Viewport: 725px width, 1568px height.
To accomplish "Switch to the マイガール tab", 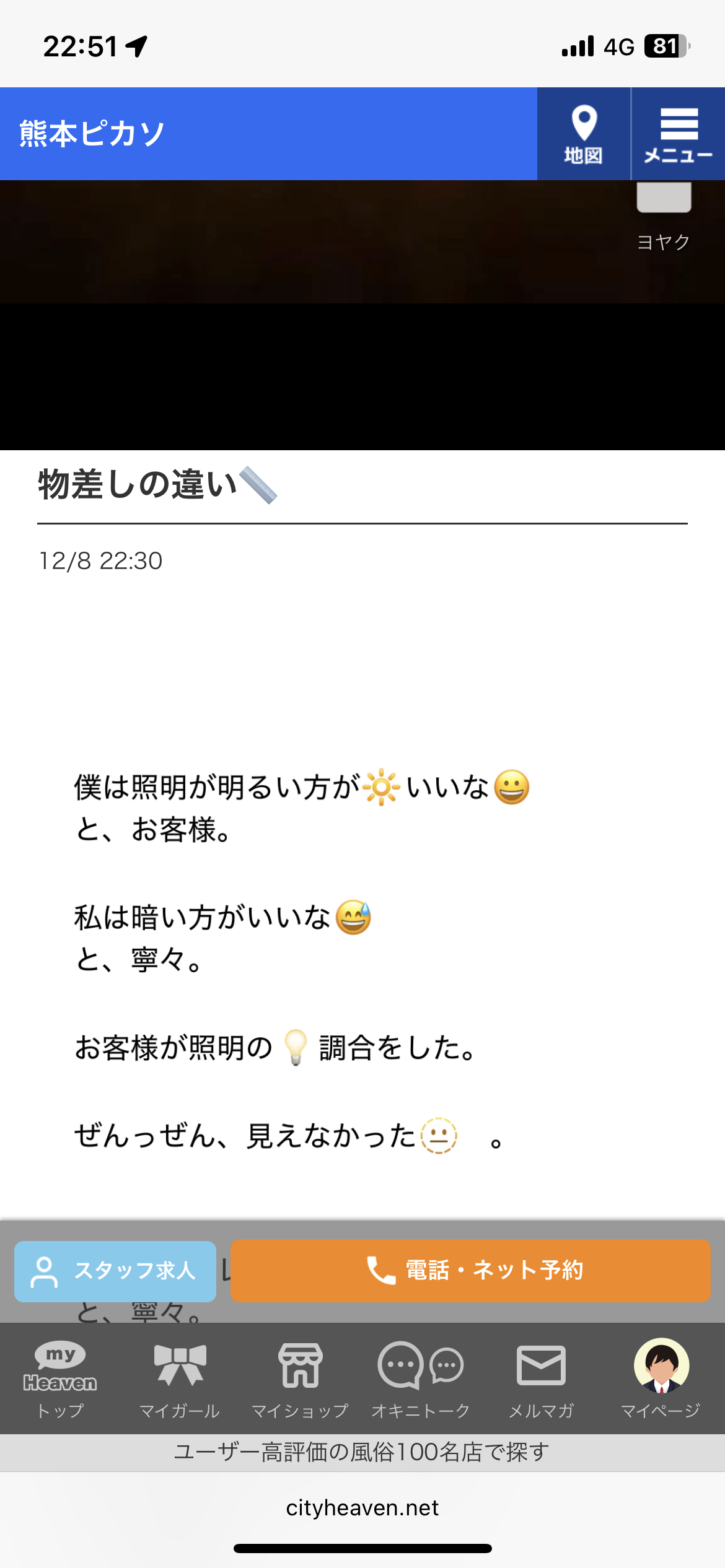I will click(x=180, y=1379).
